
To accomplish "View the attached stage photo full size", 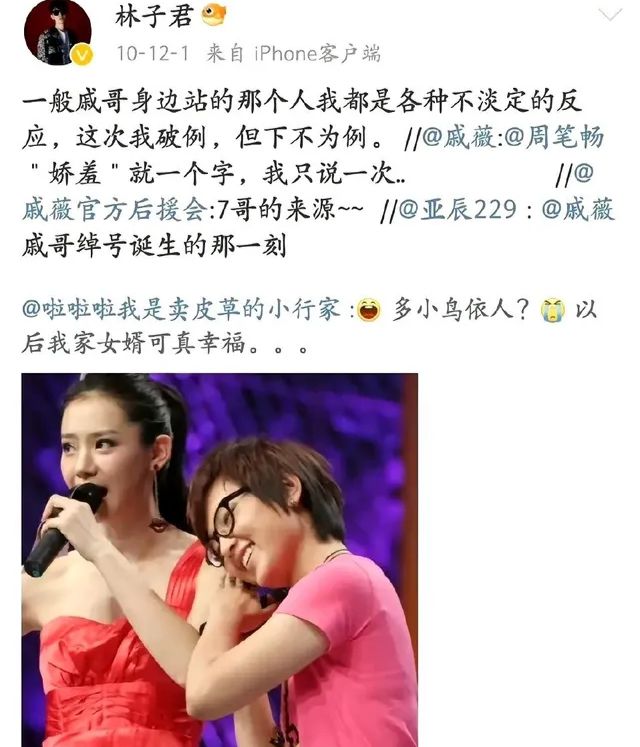I will 220,560.
